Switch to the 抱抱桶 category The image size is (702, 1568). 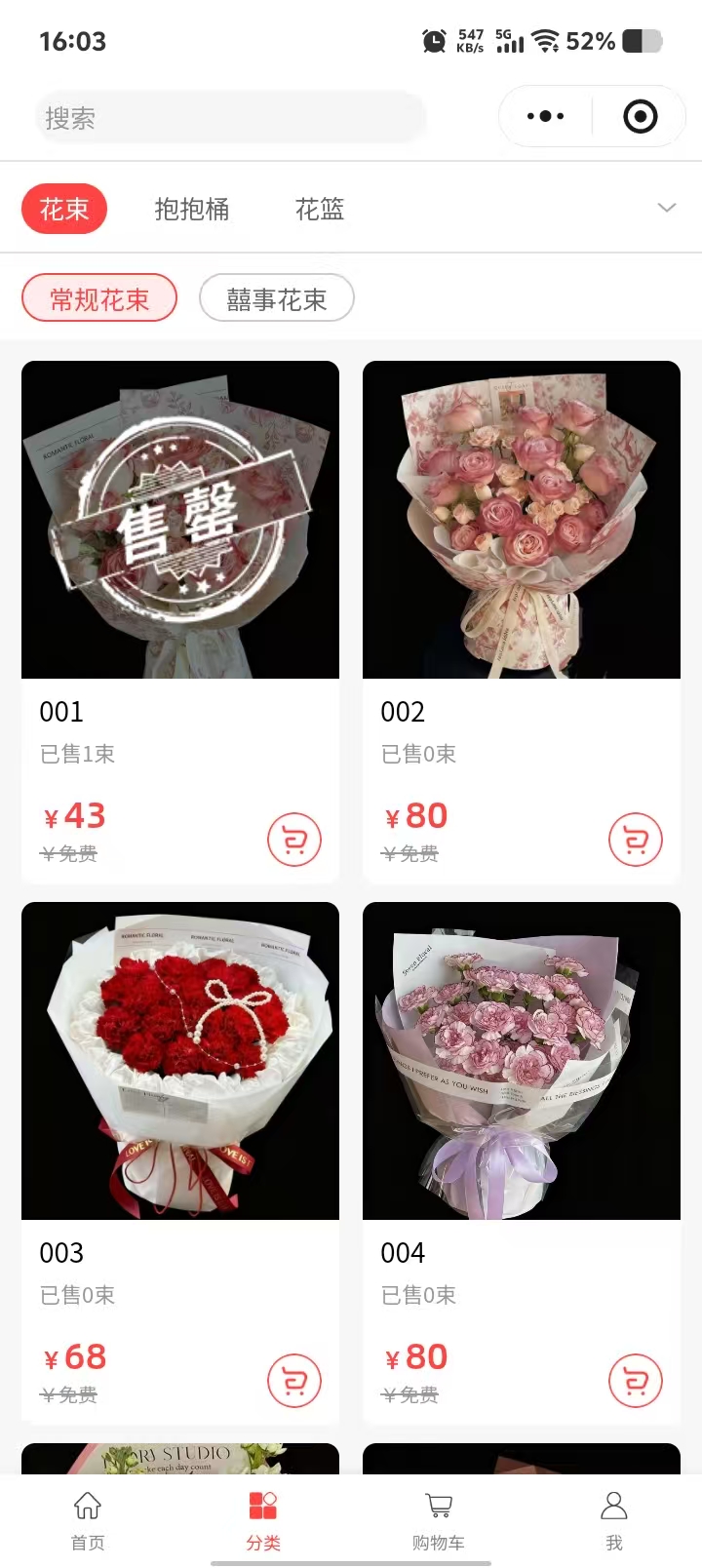pos(192,209)
